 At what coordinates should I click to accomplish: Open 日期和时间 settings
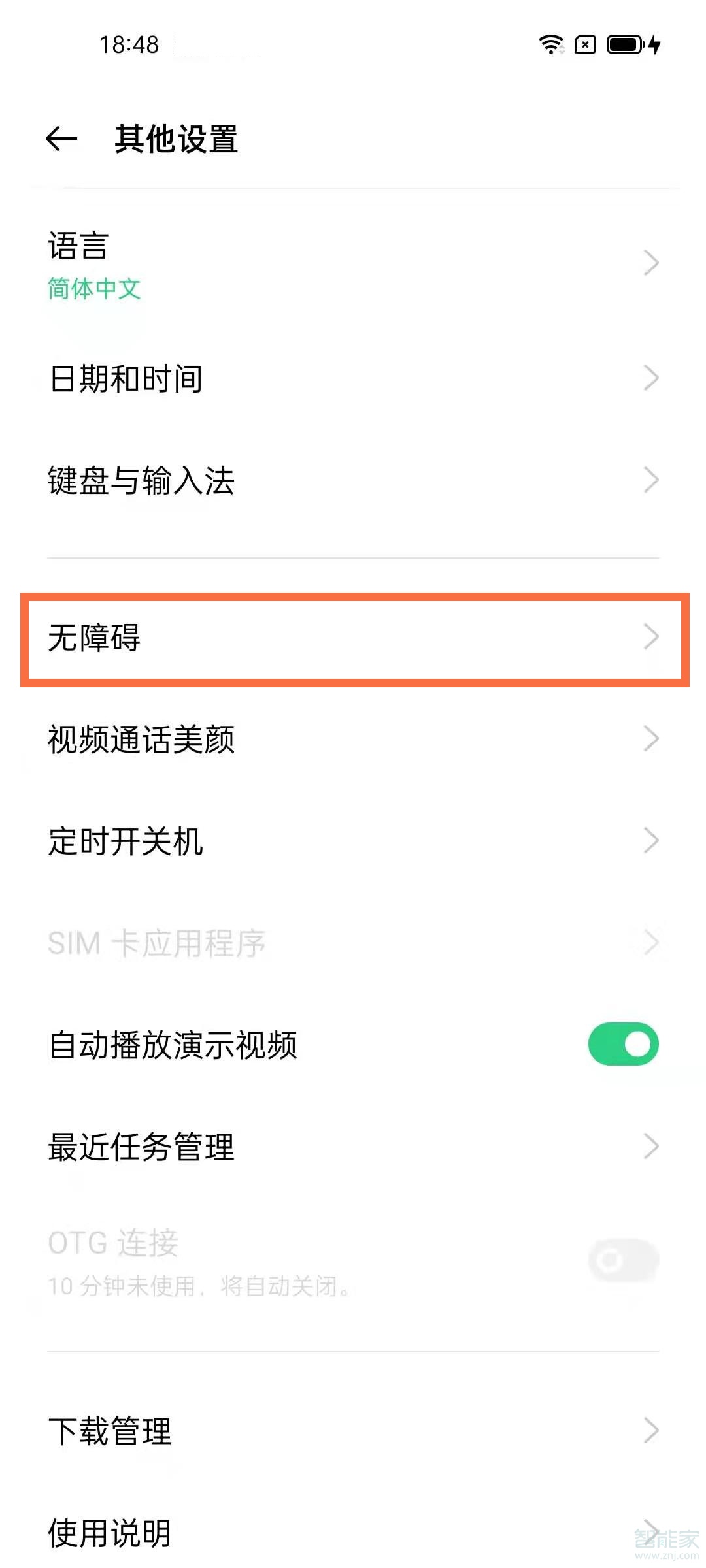coord(353,378)
